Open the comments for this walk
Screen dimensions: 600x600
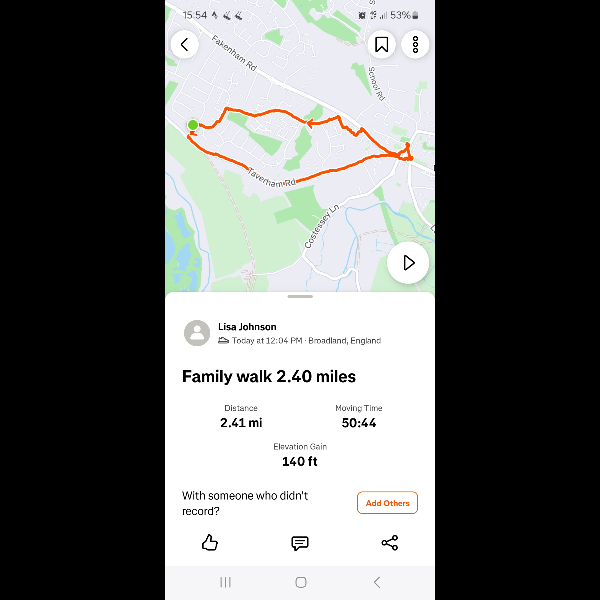[299, 543]
